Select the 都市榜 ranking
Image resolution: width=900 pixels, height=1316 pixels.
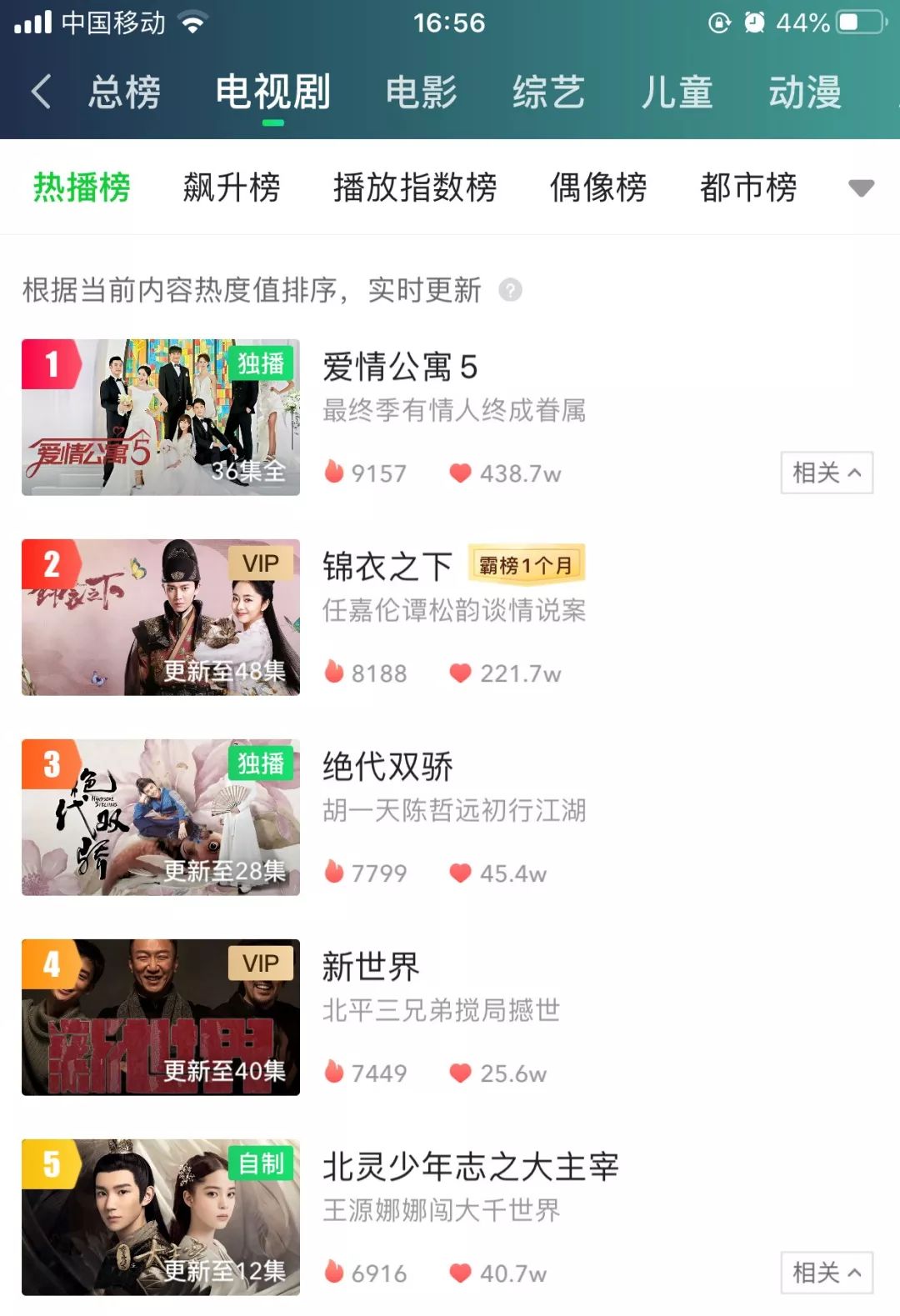[748, 187]
